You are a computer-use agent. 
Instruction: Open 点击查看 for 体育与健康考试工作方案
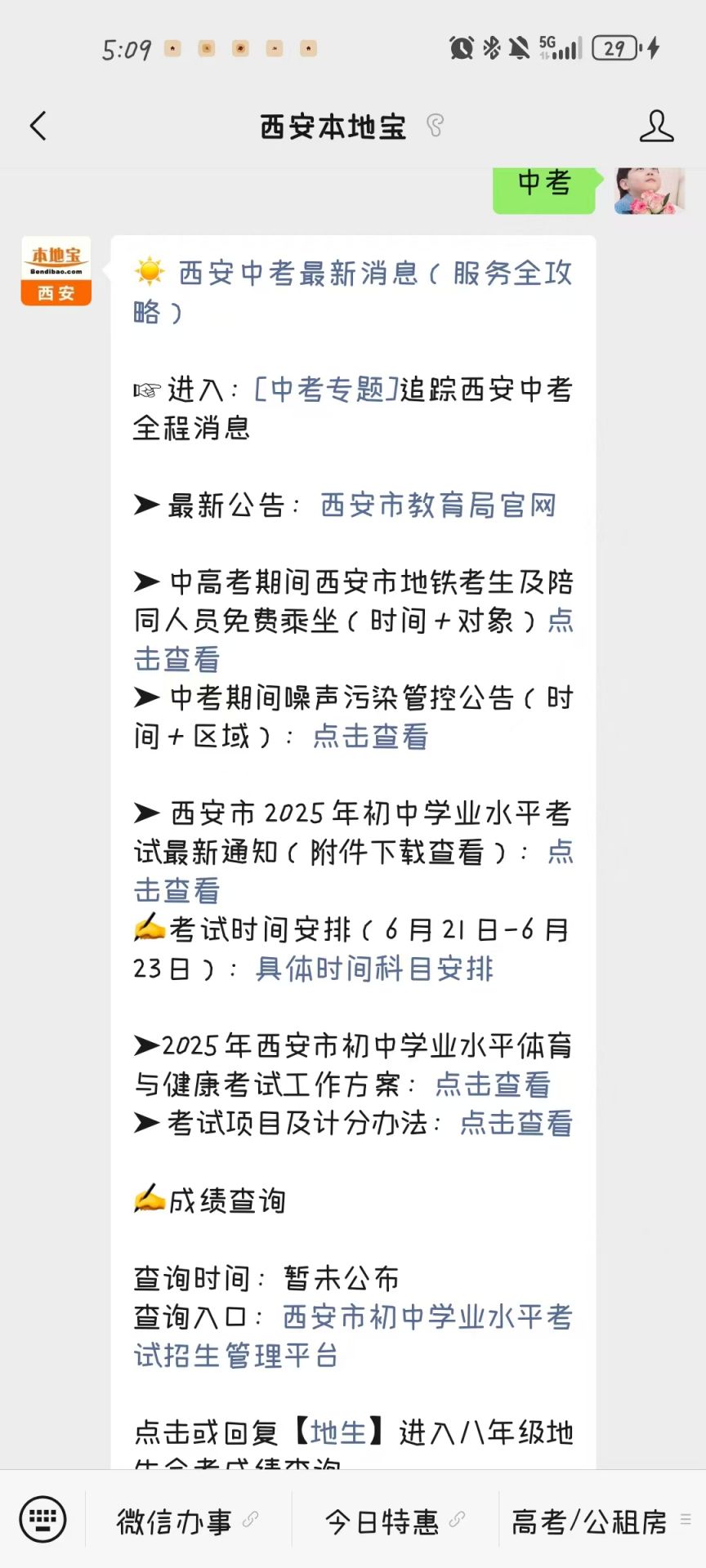493,1085
